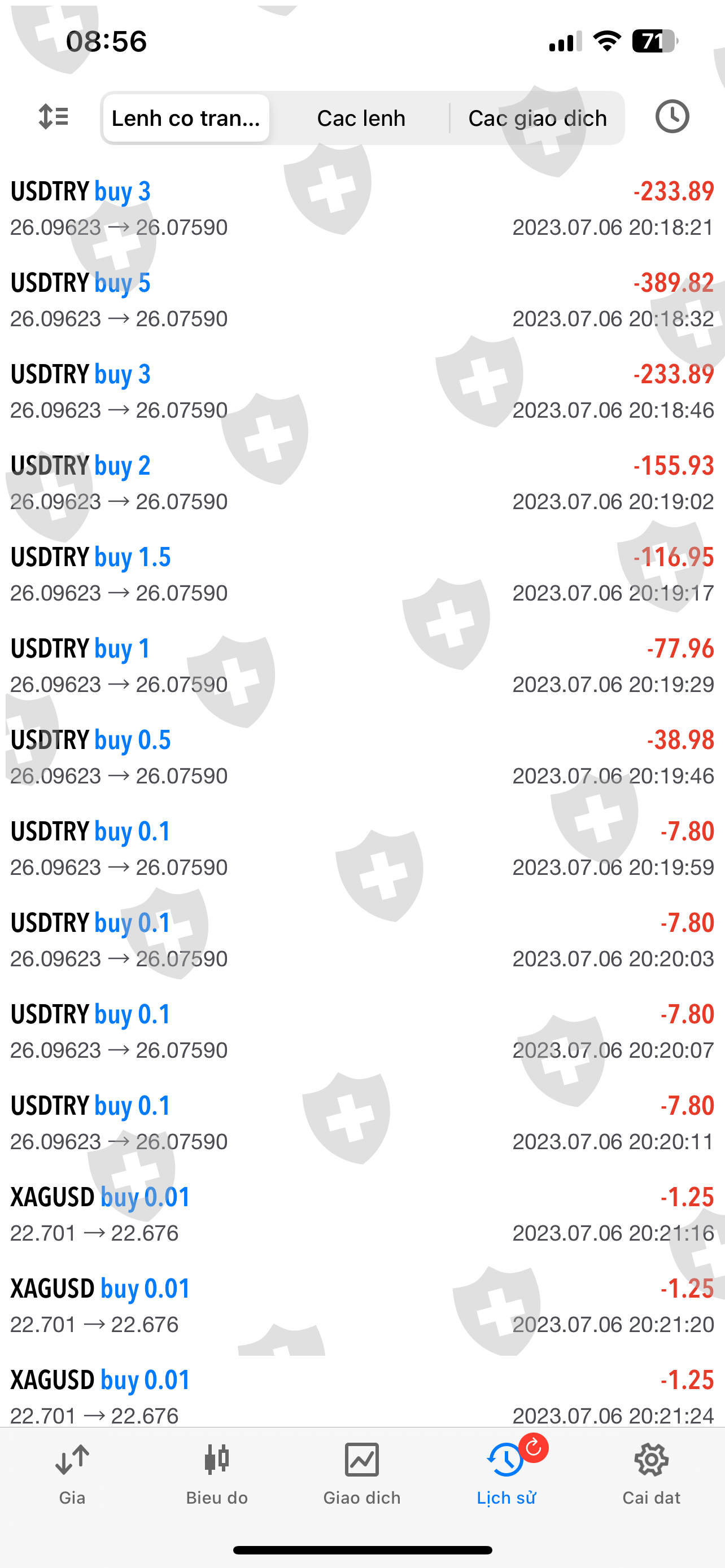Select the 'Lenh co tran...' segment
The height and width of the screenshot is (1568, 725).
tap(186, 118)
